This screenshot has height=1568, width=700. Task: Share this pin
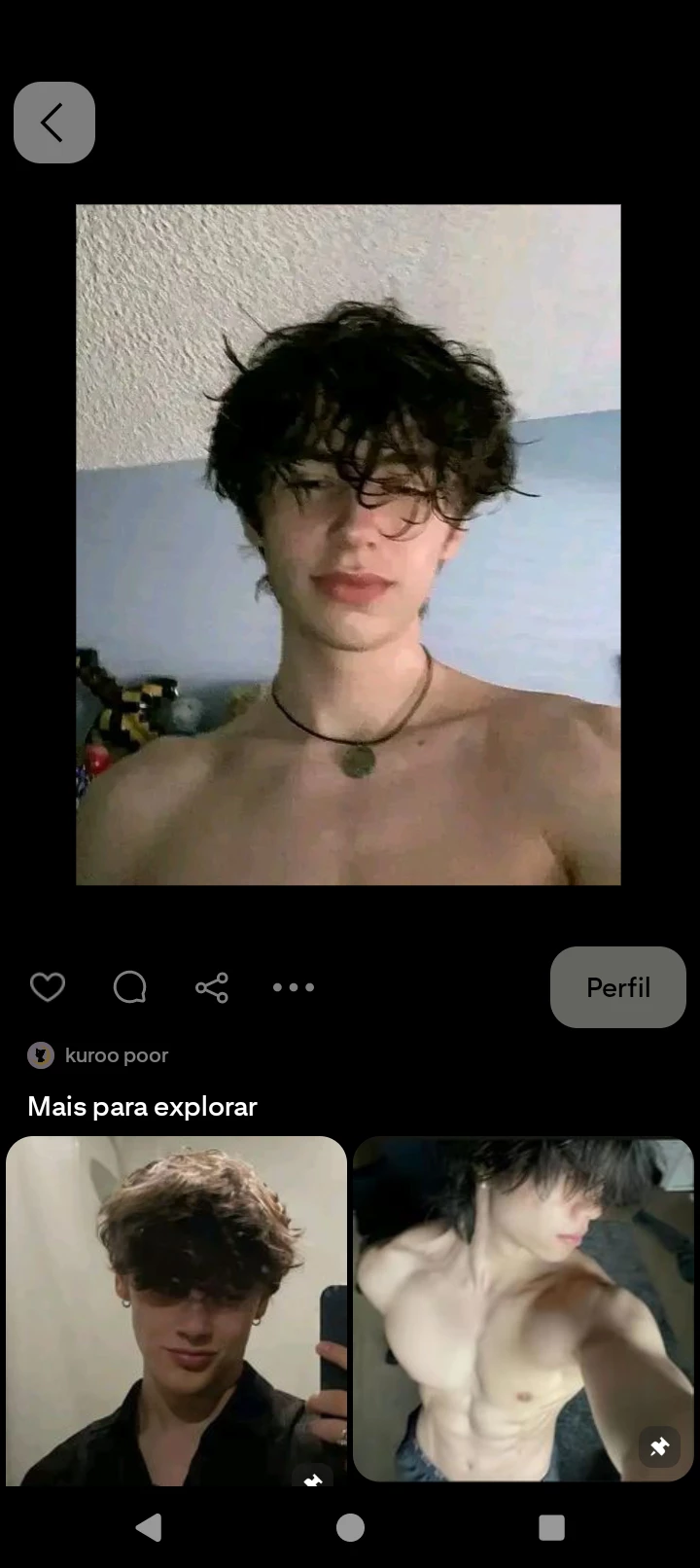coord(211,987)
